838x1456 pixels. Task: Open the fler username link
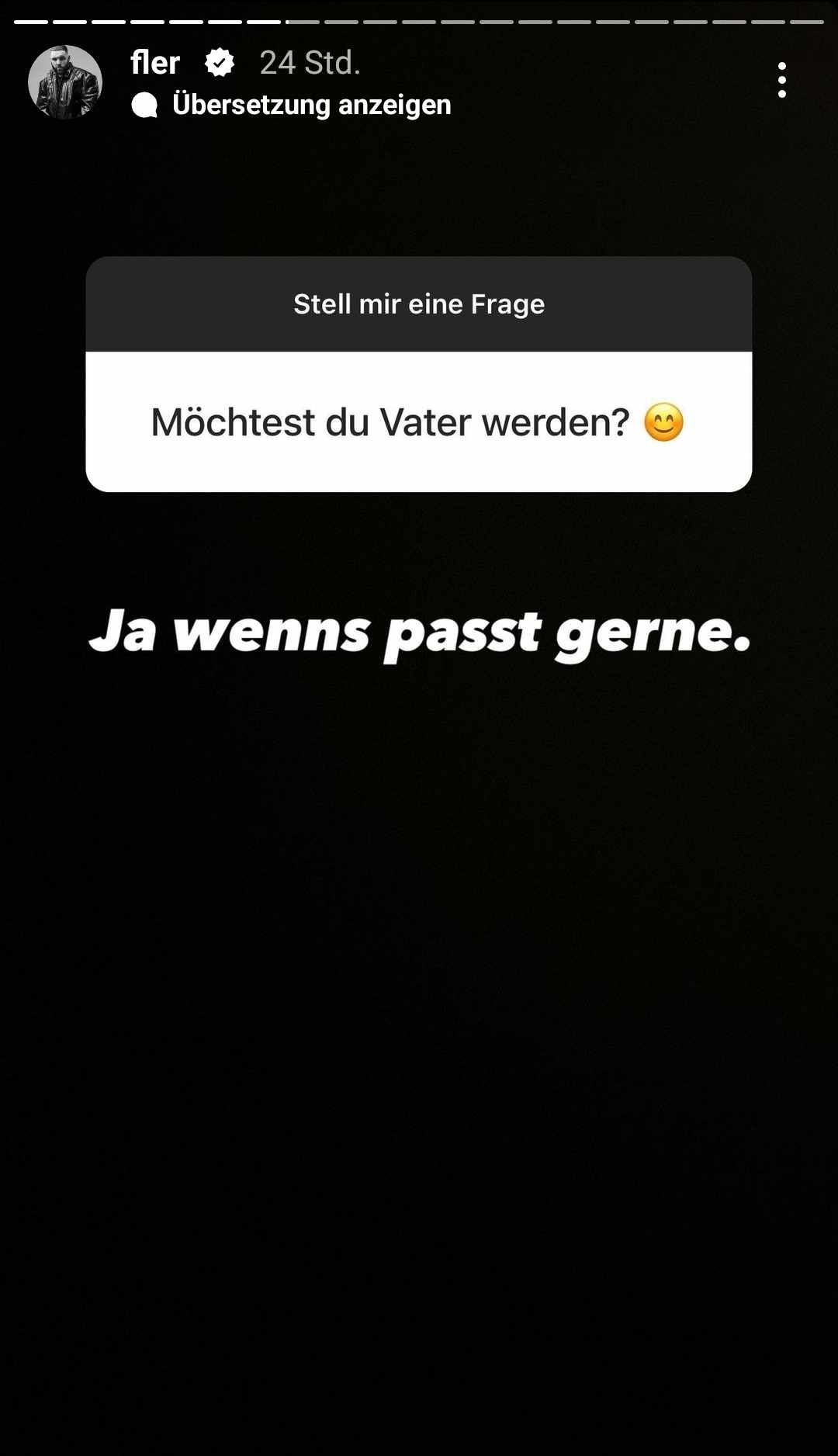[155, 63]
